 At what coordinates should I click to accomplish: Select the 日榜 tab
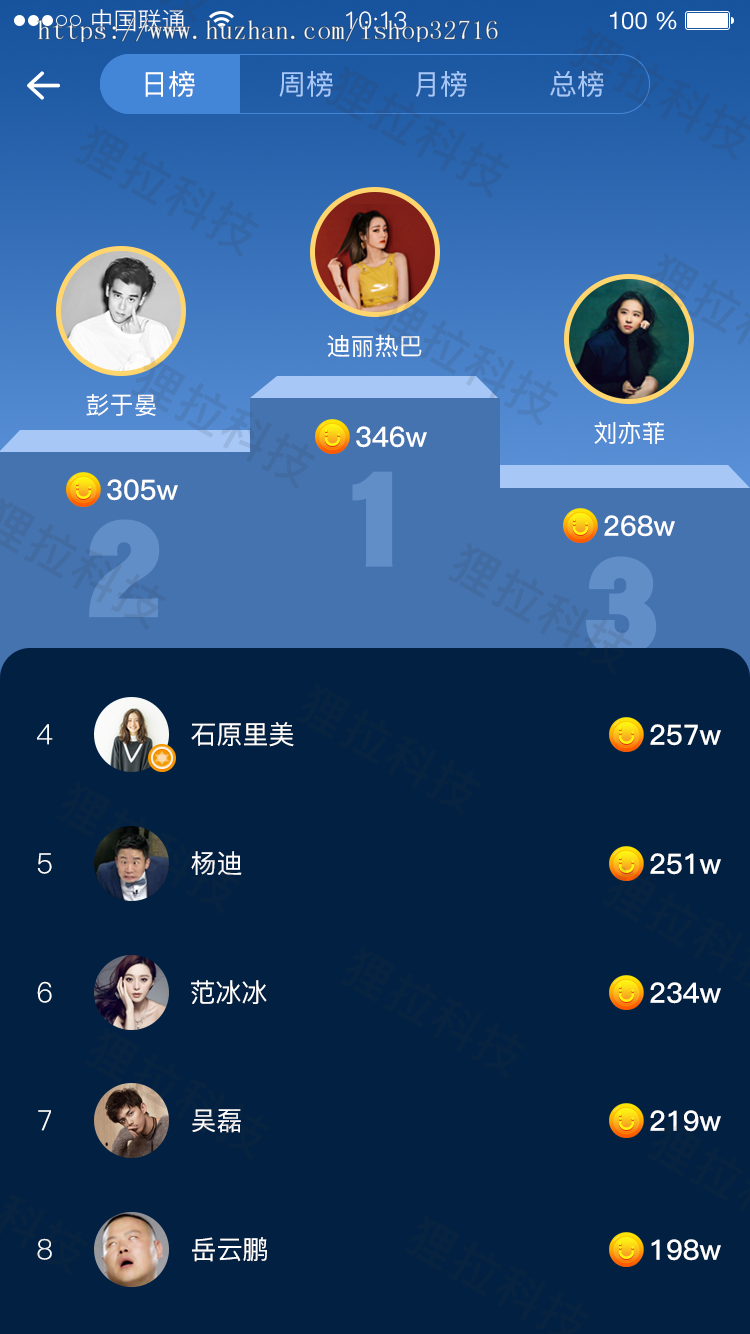click(x=169, y=85)
